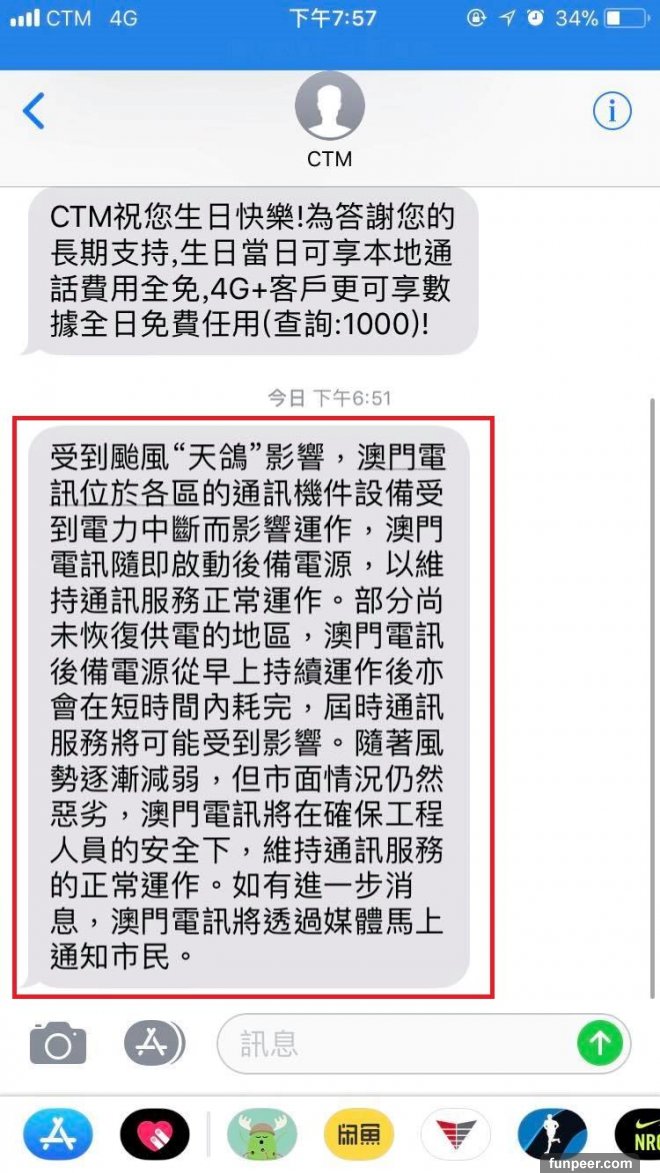Image resolution: width=660 pixels, height=1173 pixels.
Task: Toggle the iMessage apps drawer button
Action: pyautogui.click(x=154, y=1043)
